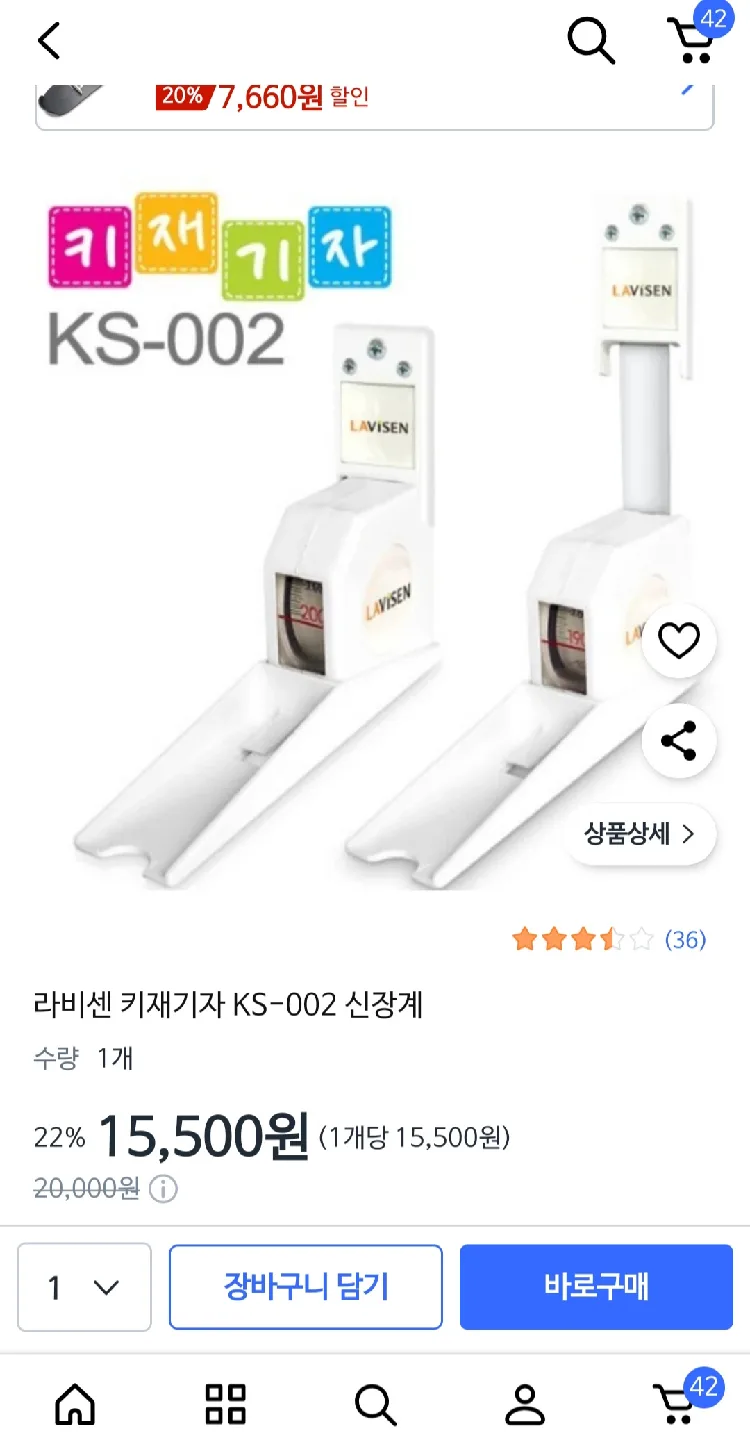750x1440 pixels.
Task: Buy now with 바로구매
Action: [596, 1287]
